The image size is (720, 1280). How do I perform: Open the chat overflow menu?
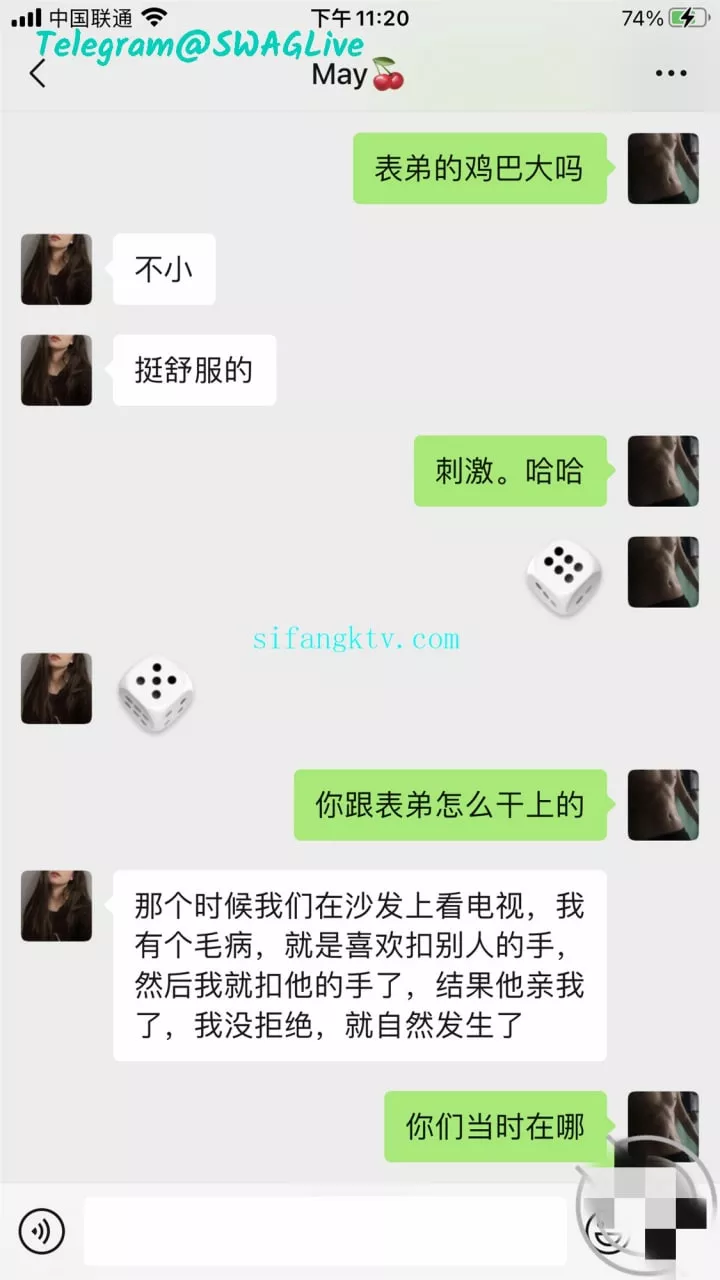click(671, 73)
